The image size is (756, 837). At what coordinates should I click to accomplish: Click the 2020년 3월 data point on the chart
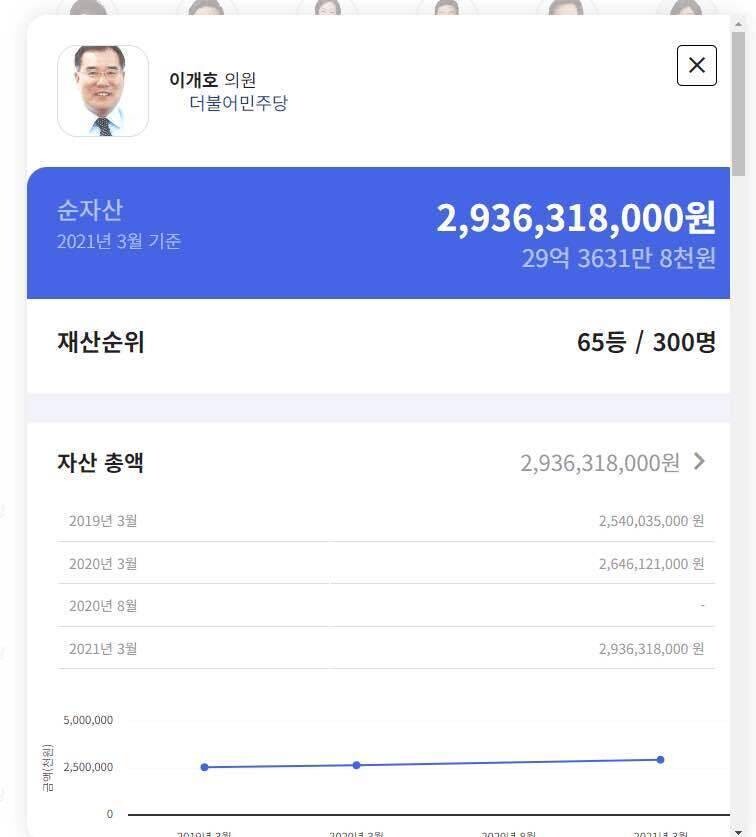(x=357, y=765)
